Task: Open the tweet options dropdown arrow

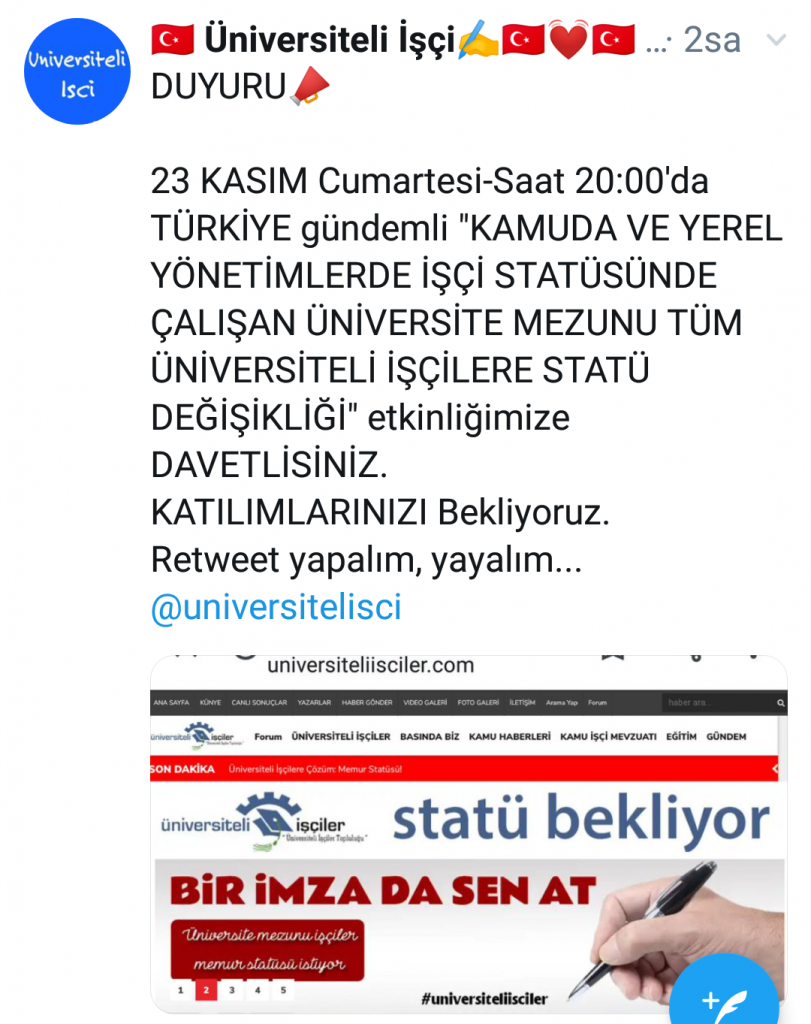Action: click(776, 41)
